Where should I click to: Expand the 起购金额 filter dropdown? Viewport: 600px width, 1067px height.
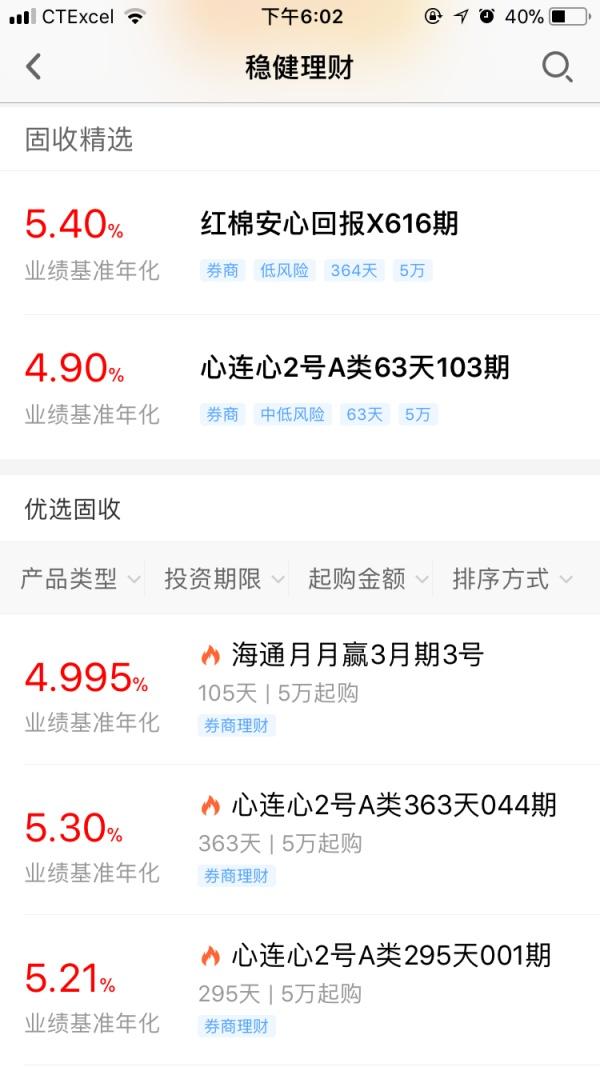click(369, 579)
